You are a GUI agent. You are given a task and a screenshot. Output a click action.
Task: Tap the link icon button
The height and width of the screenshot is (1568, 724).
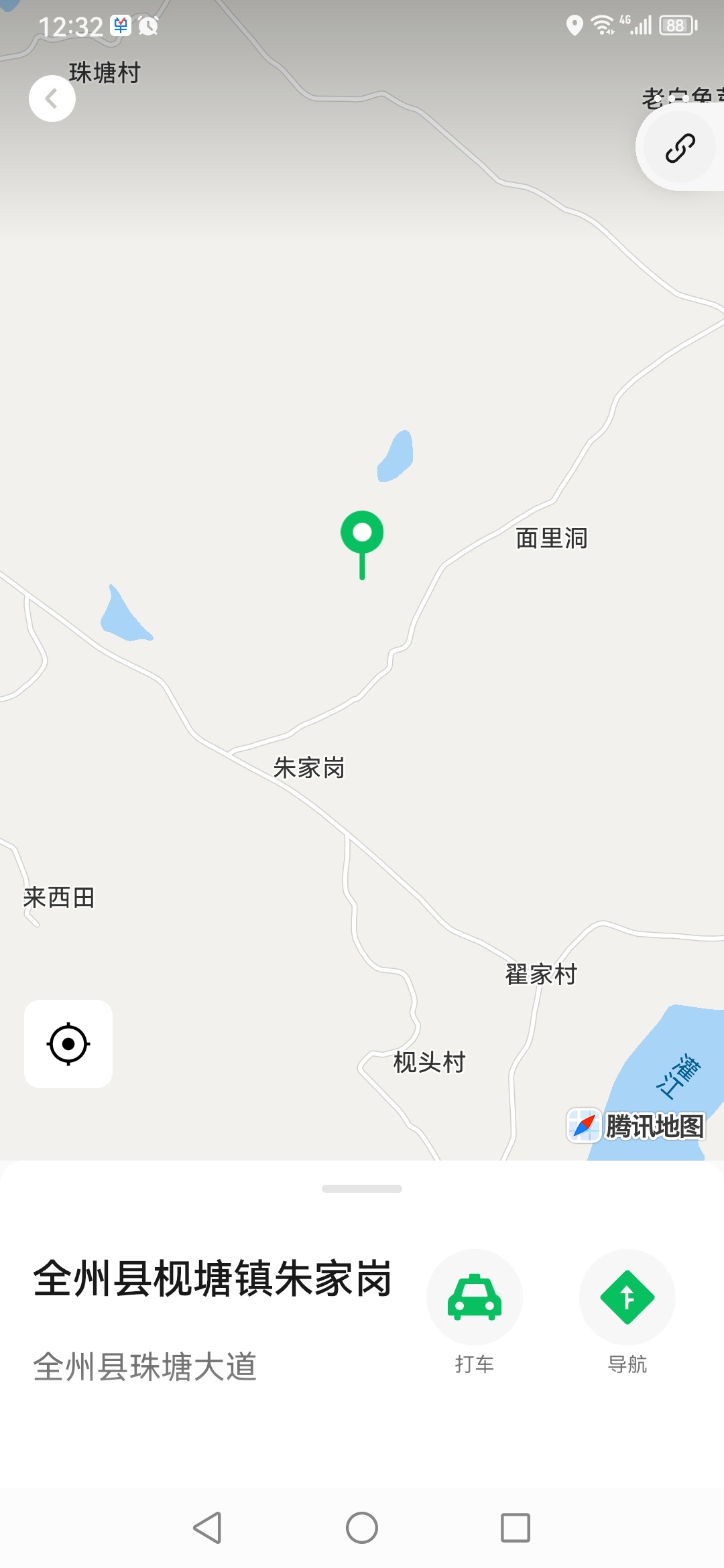coord(680,148)
